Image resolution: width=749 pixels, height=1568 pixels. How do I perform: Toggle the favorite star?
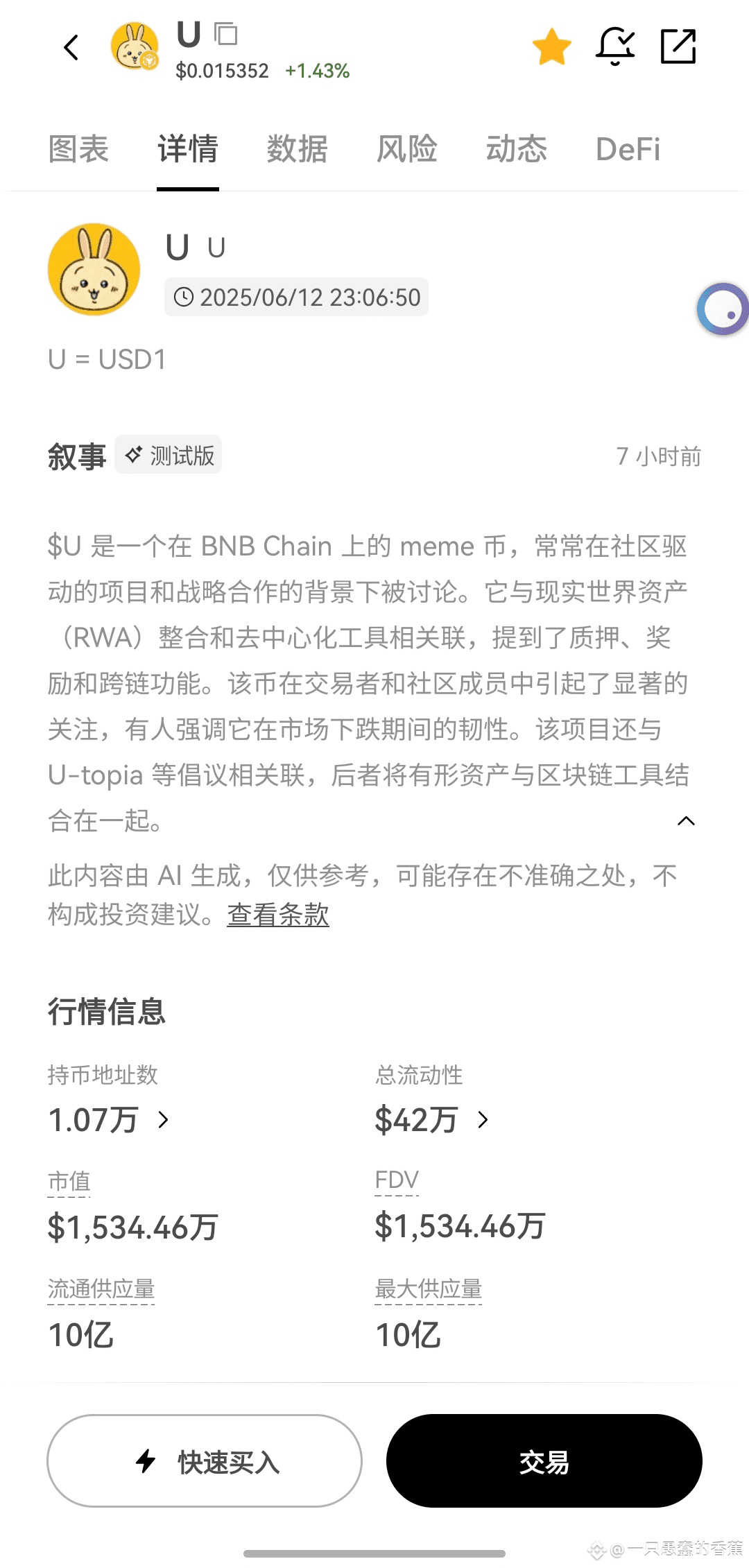551,47
